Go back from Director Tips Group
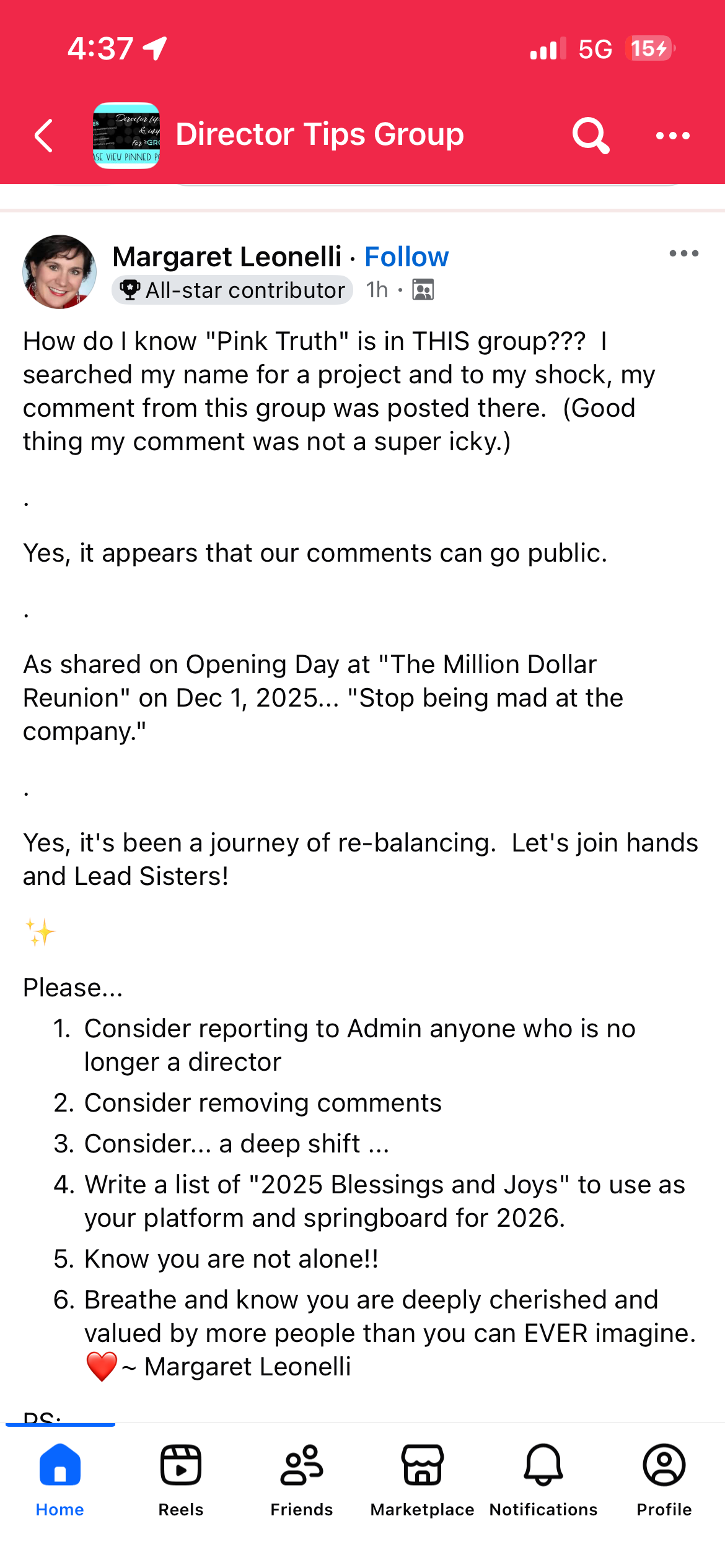This screenshot has height=1568, width=725. (44, 136)
